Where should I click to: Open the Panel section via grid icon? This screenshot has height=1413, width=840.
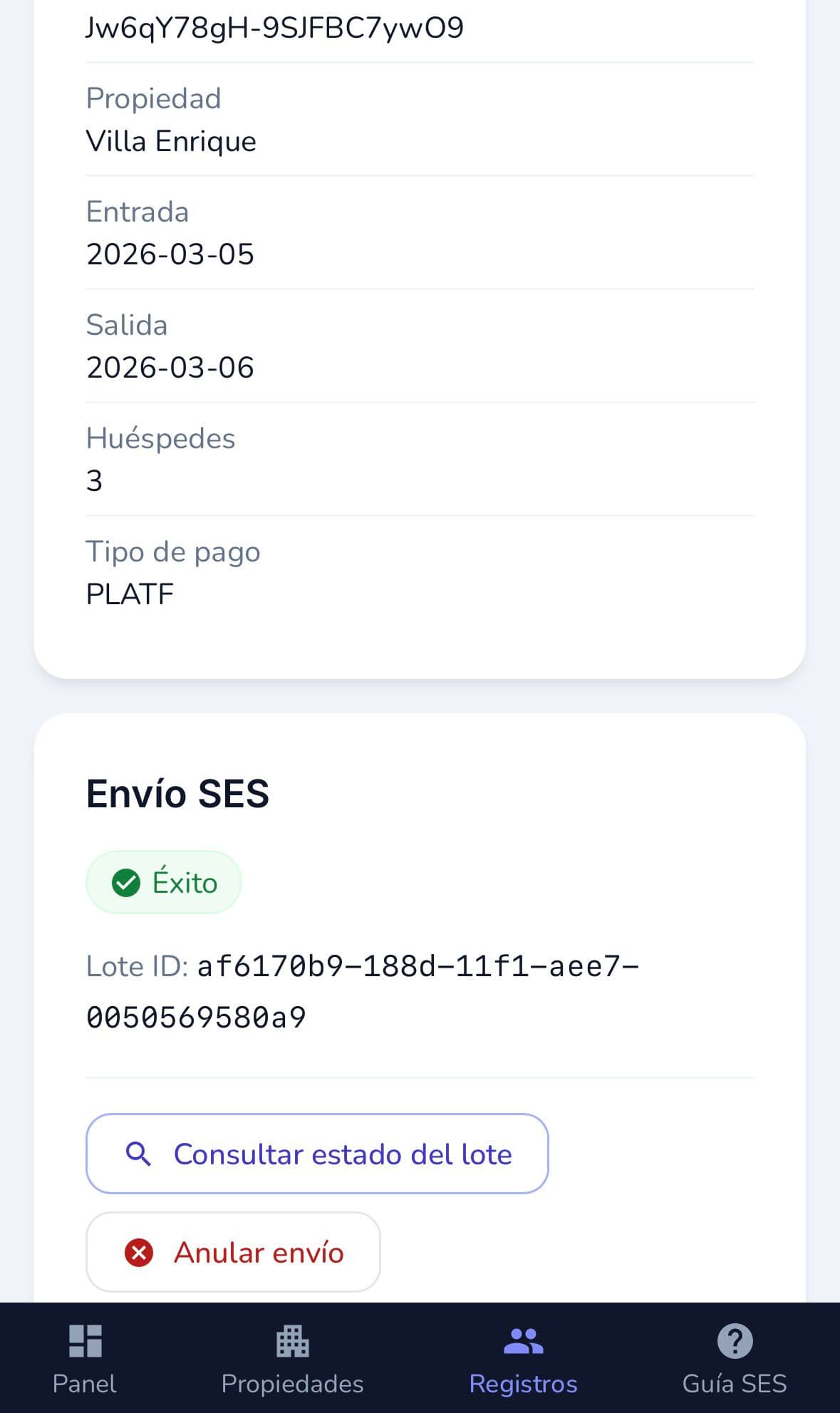click(83, 1339)
